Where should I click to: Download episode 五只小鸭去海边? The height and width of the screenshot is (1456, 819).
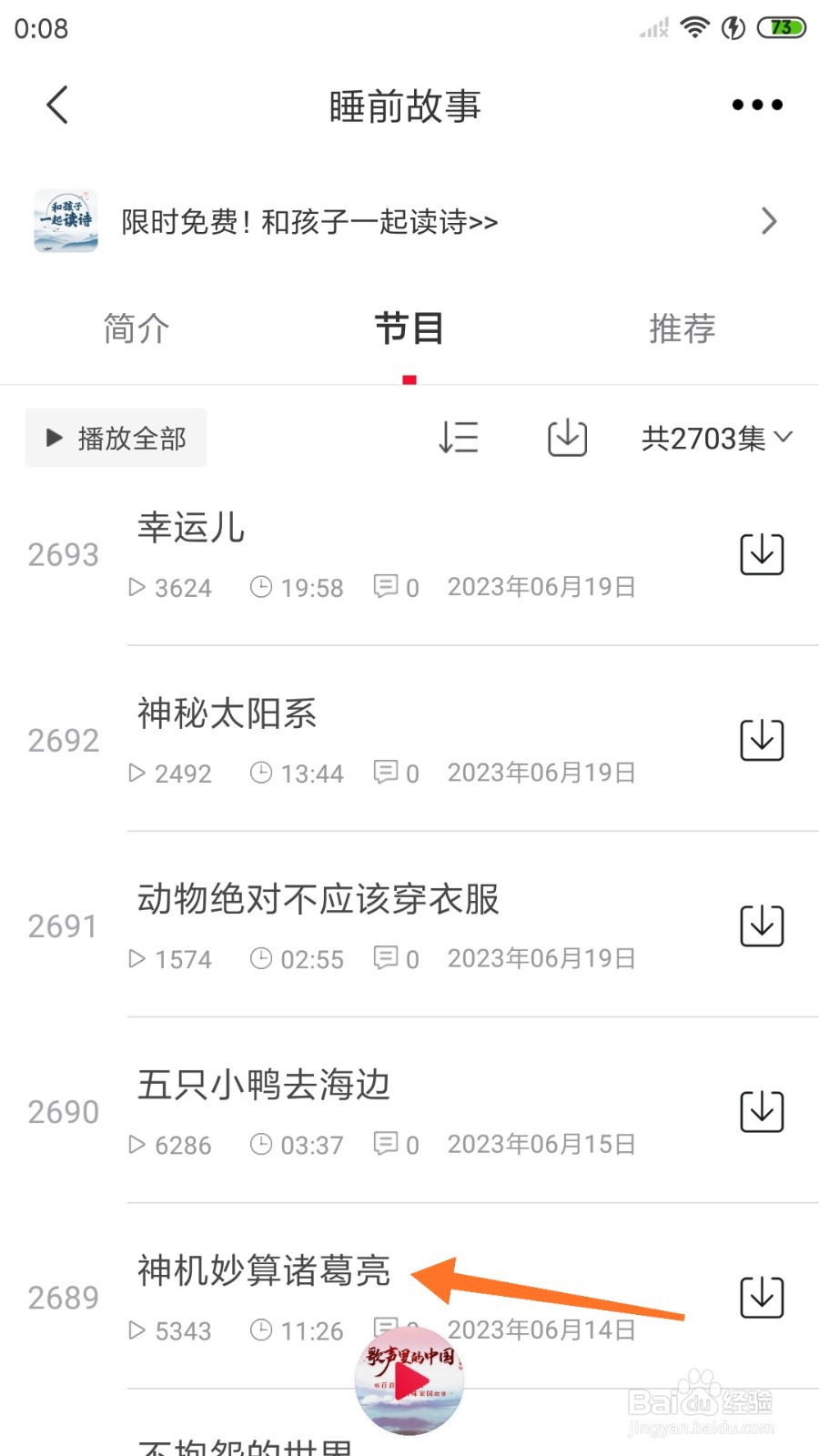tap(762, 1111)
